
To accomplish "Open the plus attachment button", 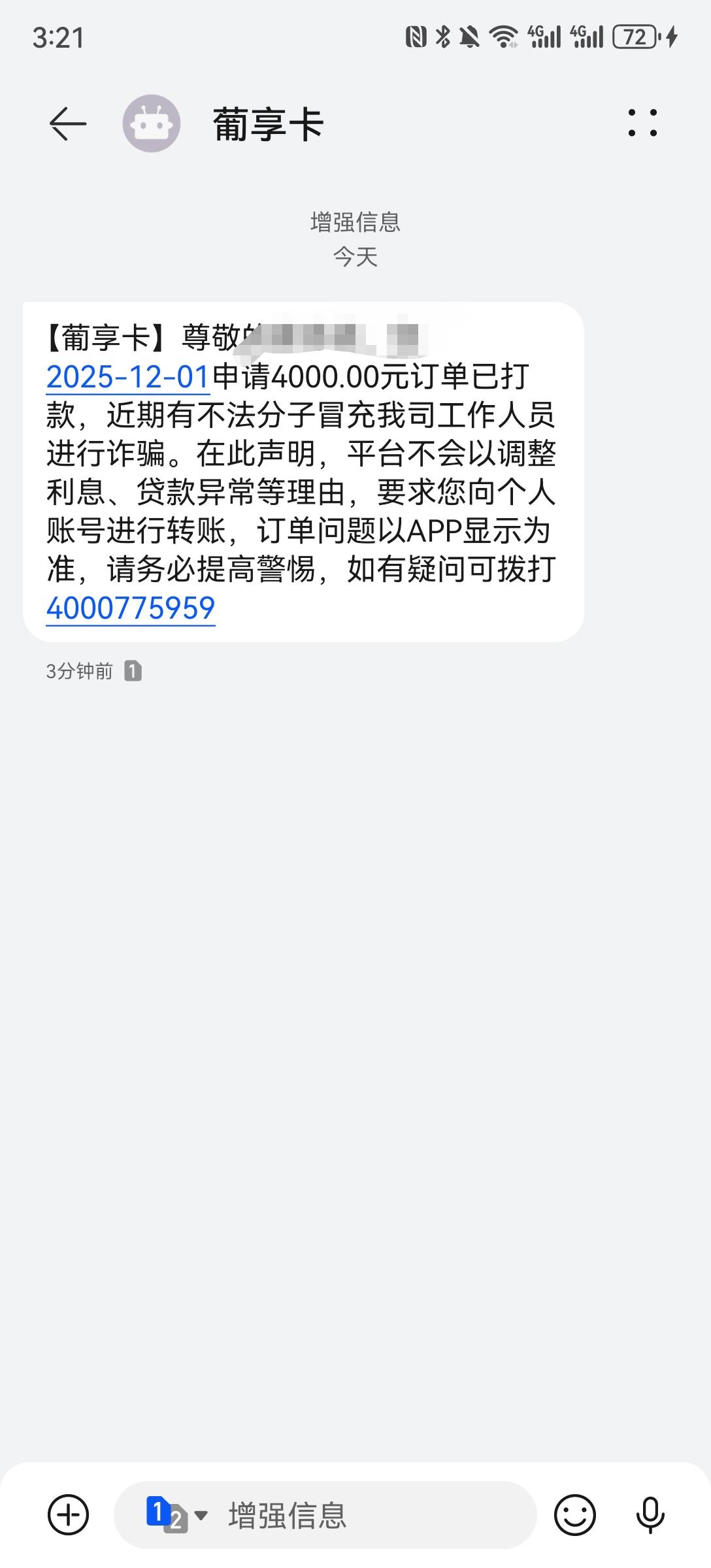I will [68, 1514].
